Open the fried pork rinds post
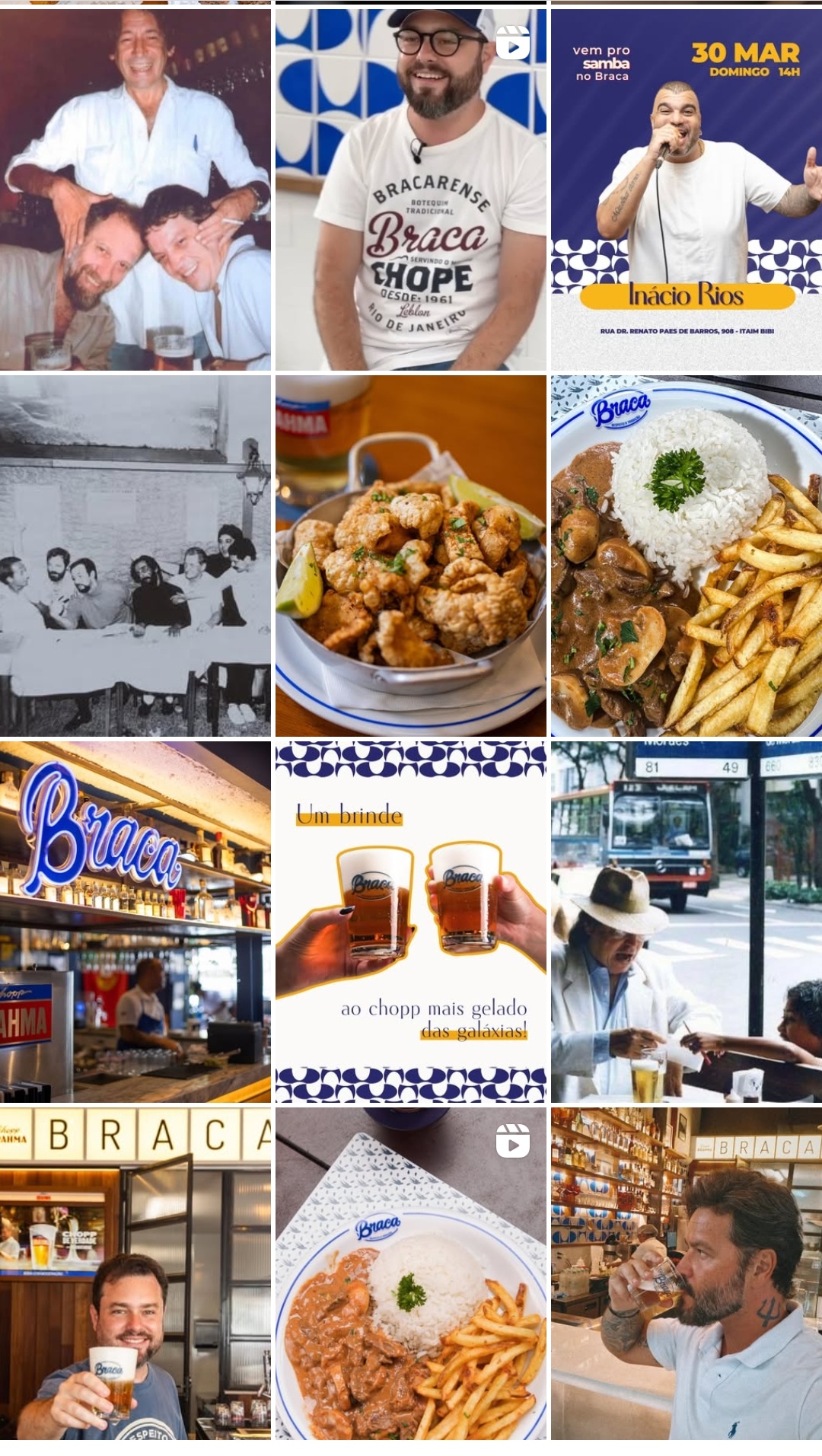822x1456 pixels. pos(410,556)
